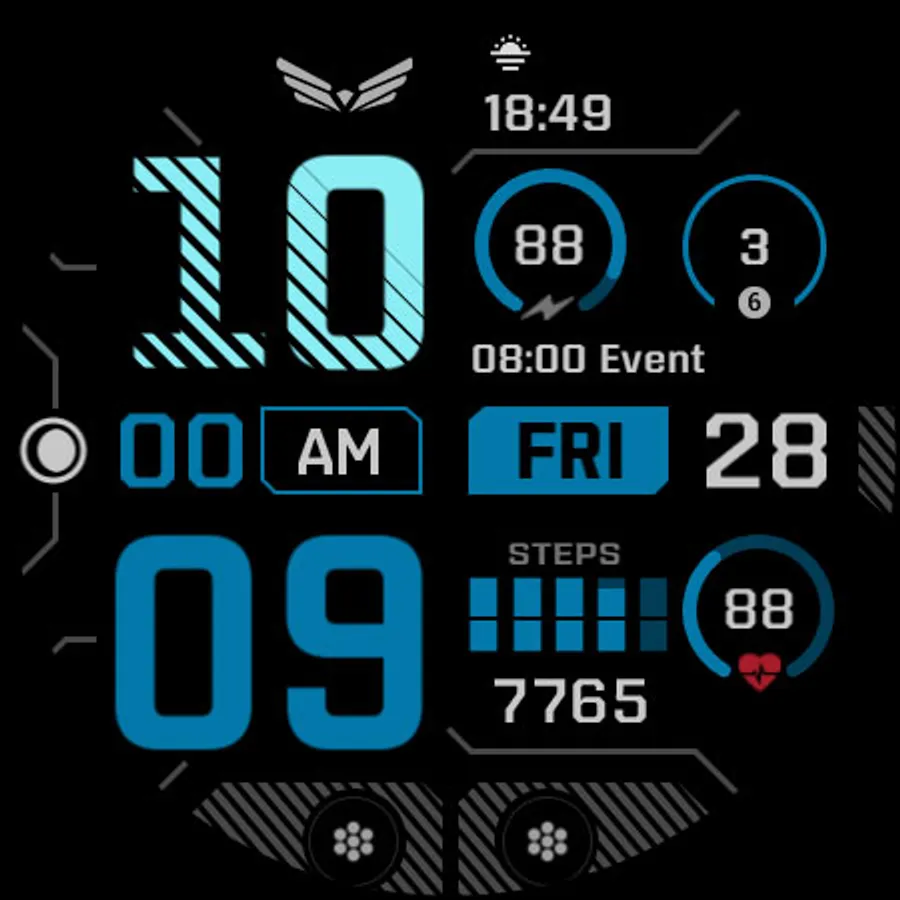Open the heart rate complication
Viewport: 900px width, 900px height.
pos(758,613)
